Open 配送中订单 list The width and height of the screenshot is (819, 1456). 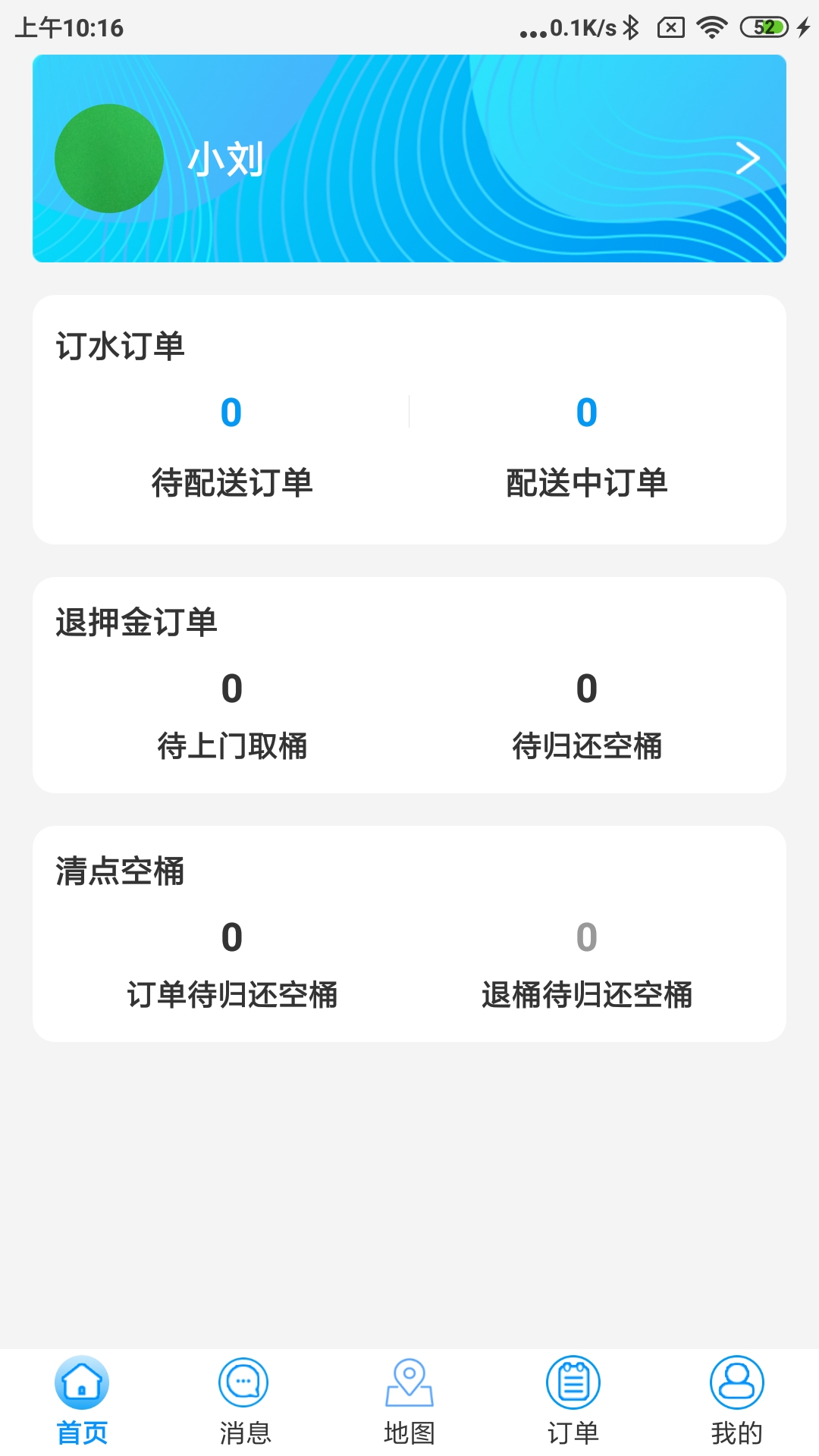[586, 447]
